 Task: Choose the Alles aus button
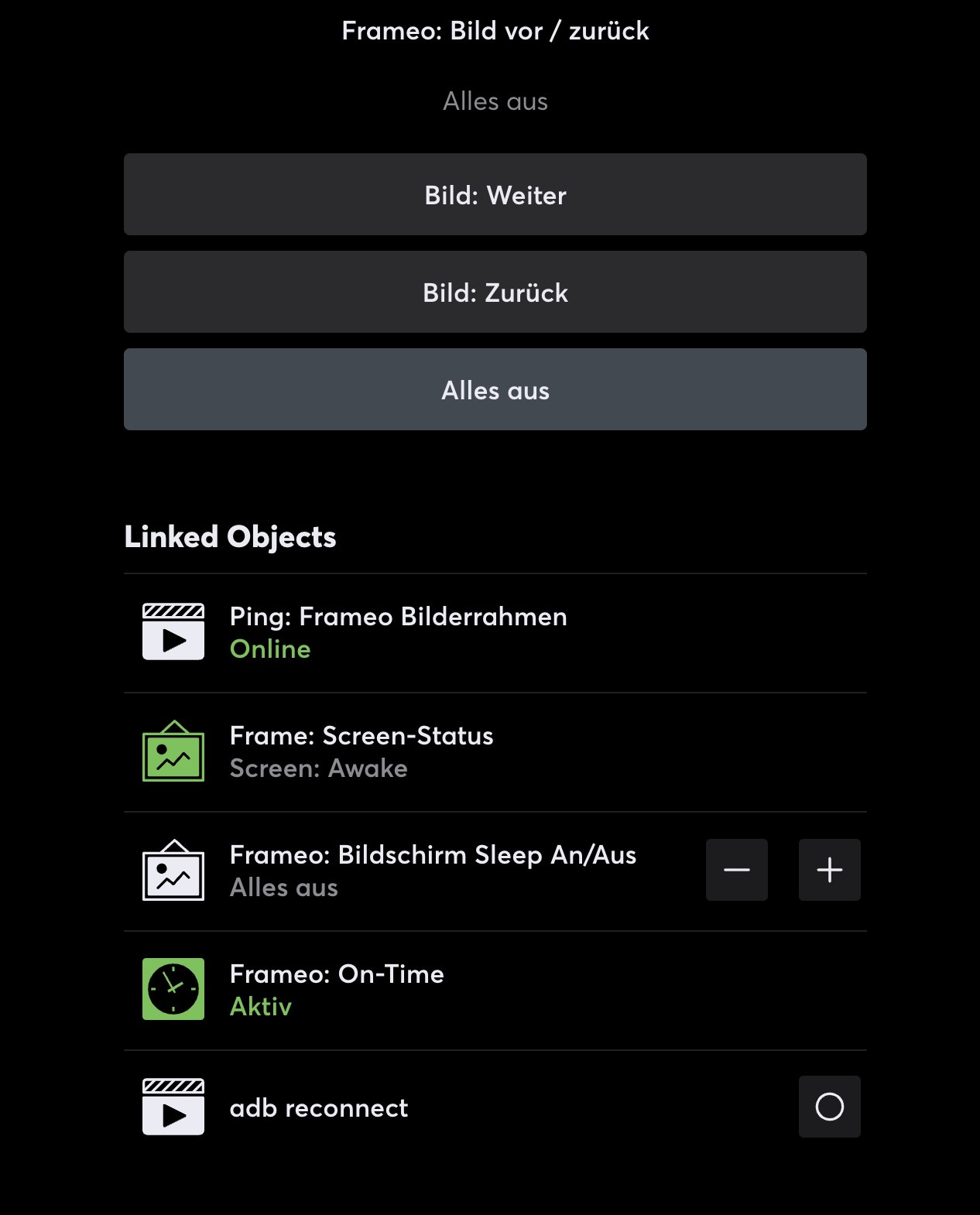(x=495, y=390)
